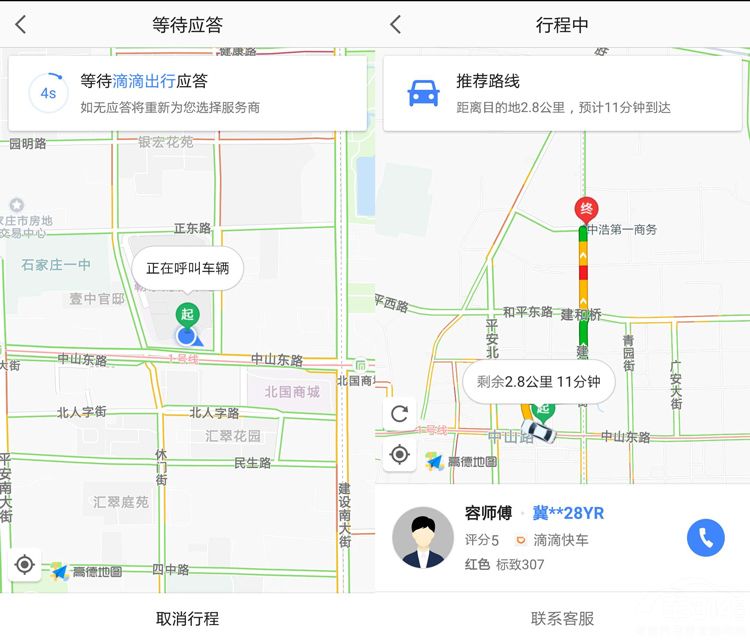Open 联系客服 to contact customer service

562,619
